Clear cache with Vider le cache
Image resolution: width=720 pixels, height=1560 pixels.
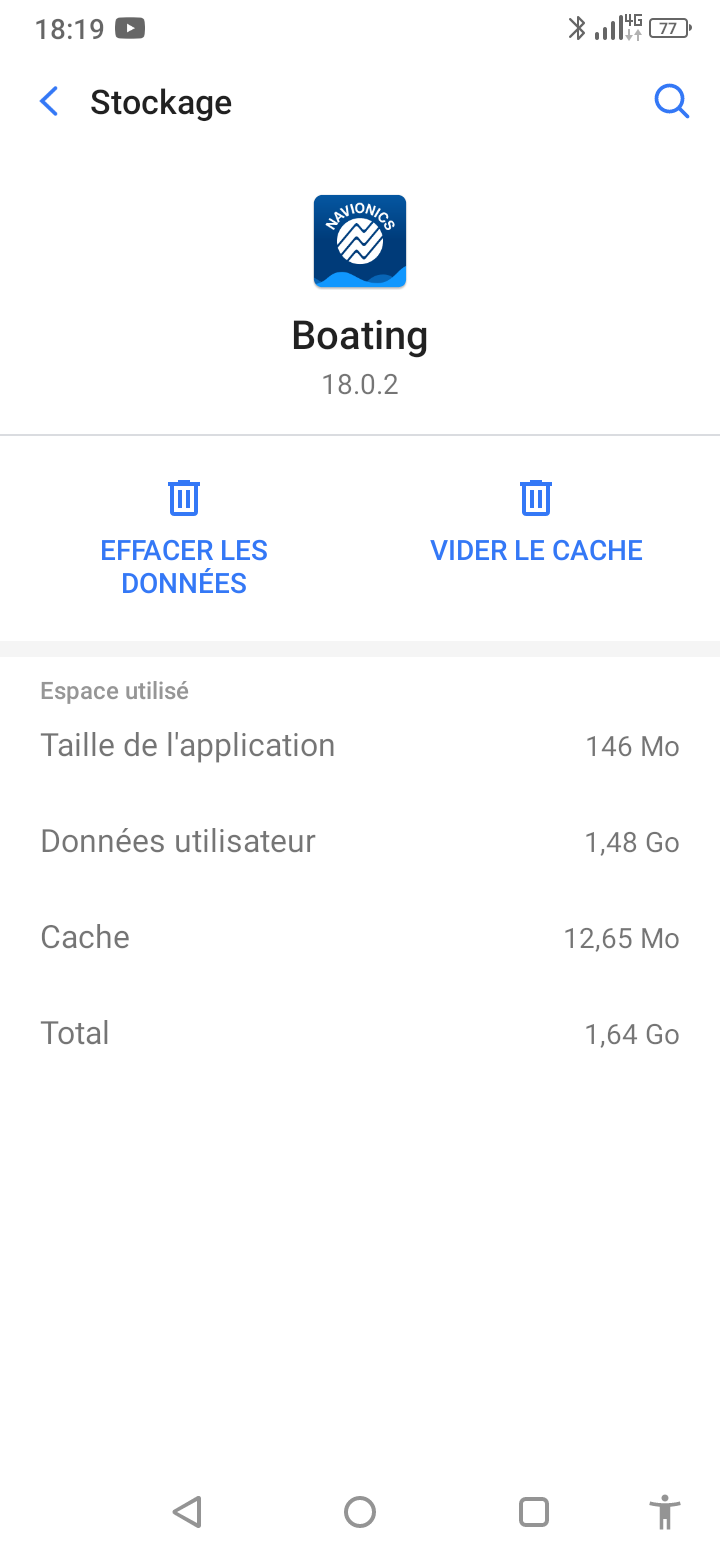[536, 522]
